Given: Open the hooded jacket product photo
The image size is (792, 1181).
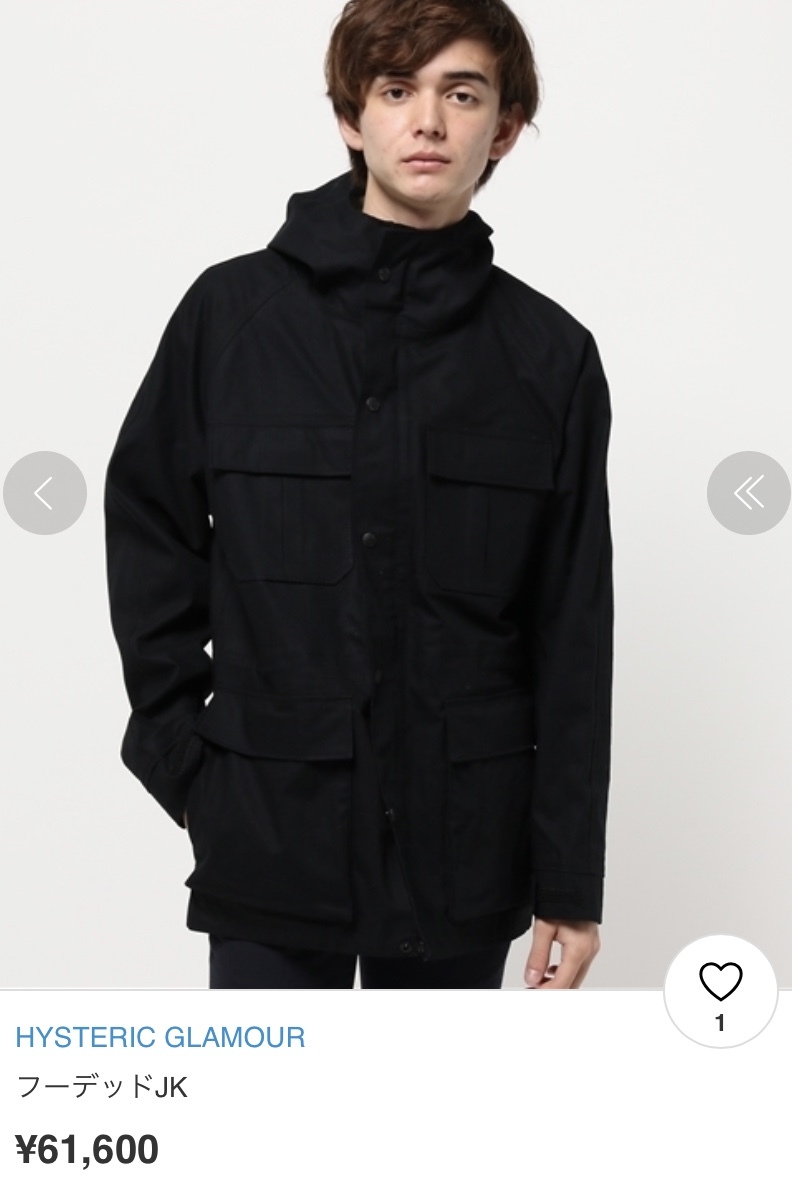Looking at the screenshot, I should click(x=396, y=560).
